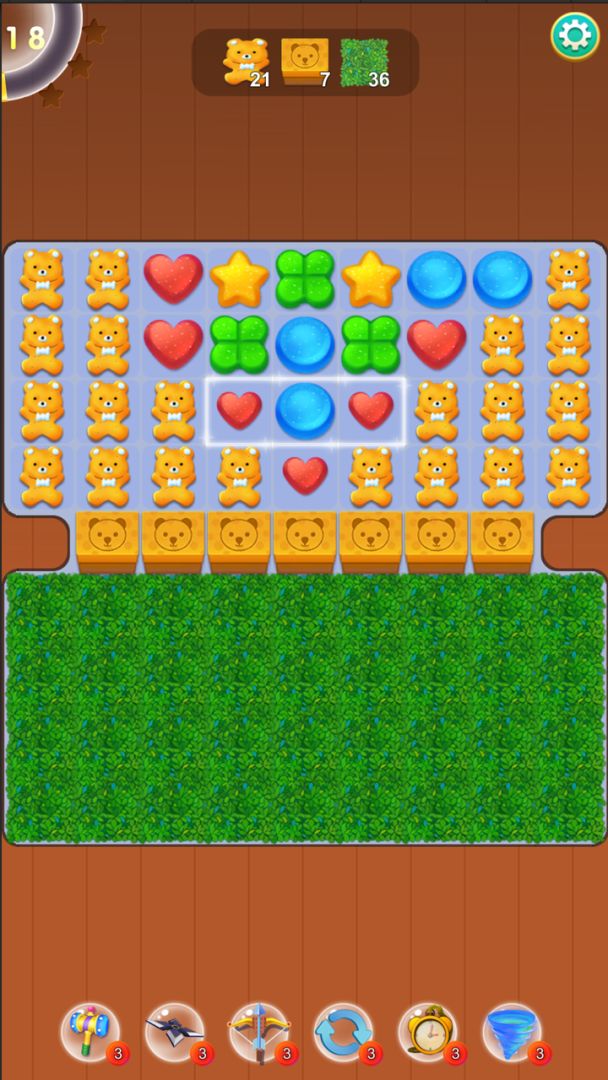The height and width of the screenshot is (1080, 608).
Task: Shuffle the board with refresh booster
Action: click(x=343, y=1032)
